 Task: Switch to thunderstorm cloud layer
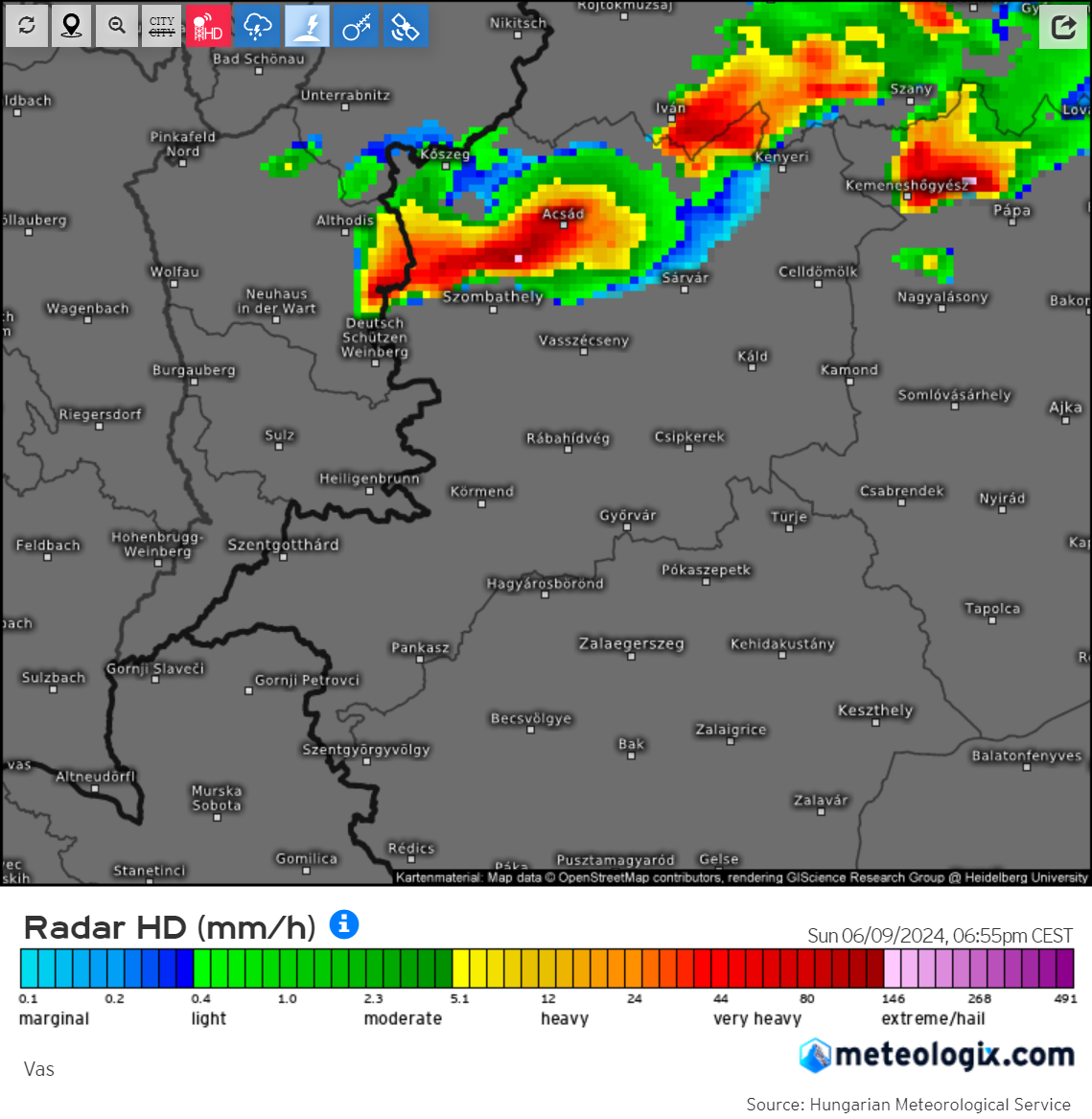click(x=257, y=27)
